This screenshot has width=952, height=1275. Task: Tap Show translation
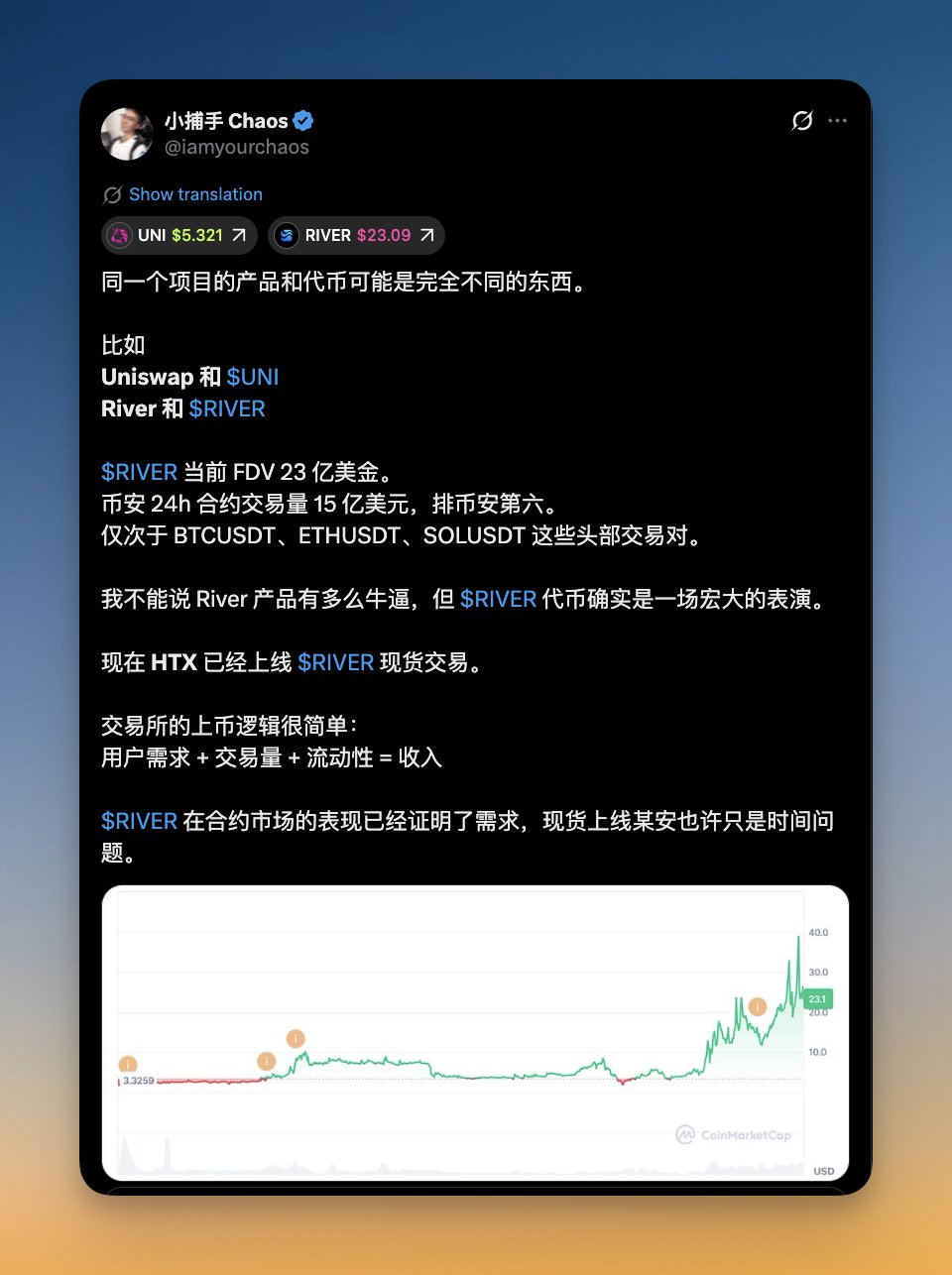tap(195, 194)
